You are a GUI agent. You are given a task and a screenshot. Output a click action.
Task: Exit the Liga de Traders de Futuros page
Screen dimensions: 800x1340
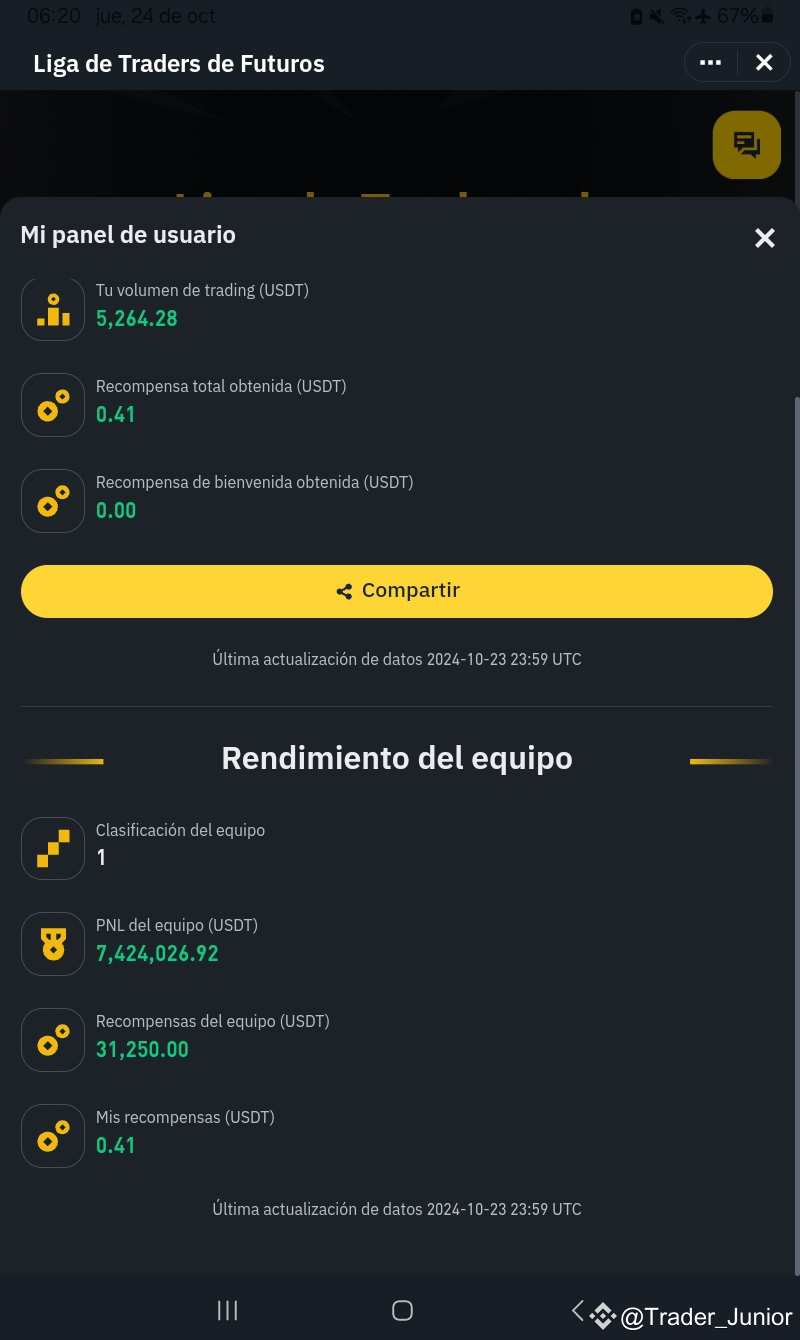click(x=764, y=62)
